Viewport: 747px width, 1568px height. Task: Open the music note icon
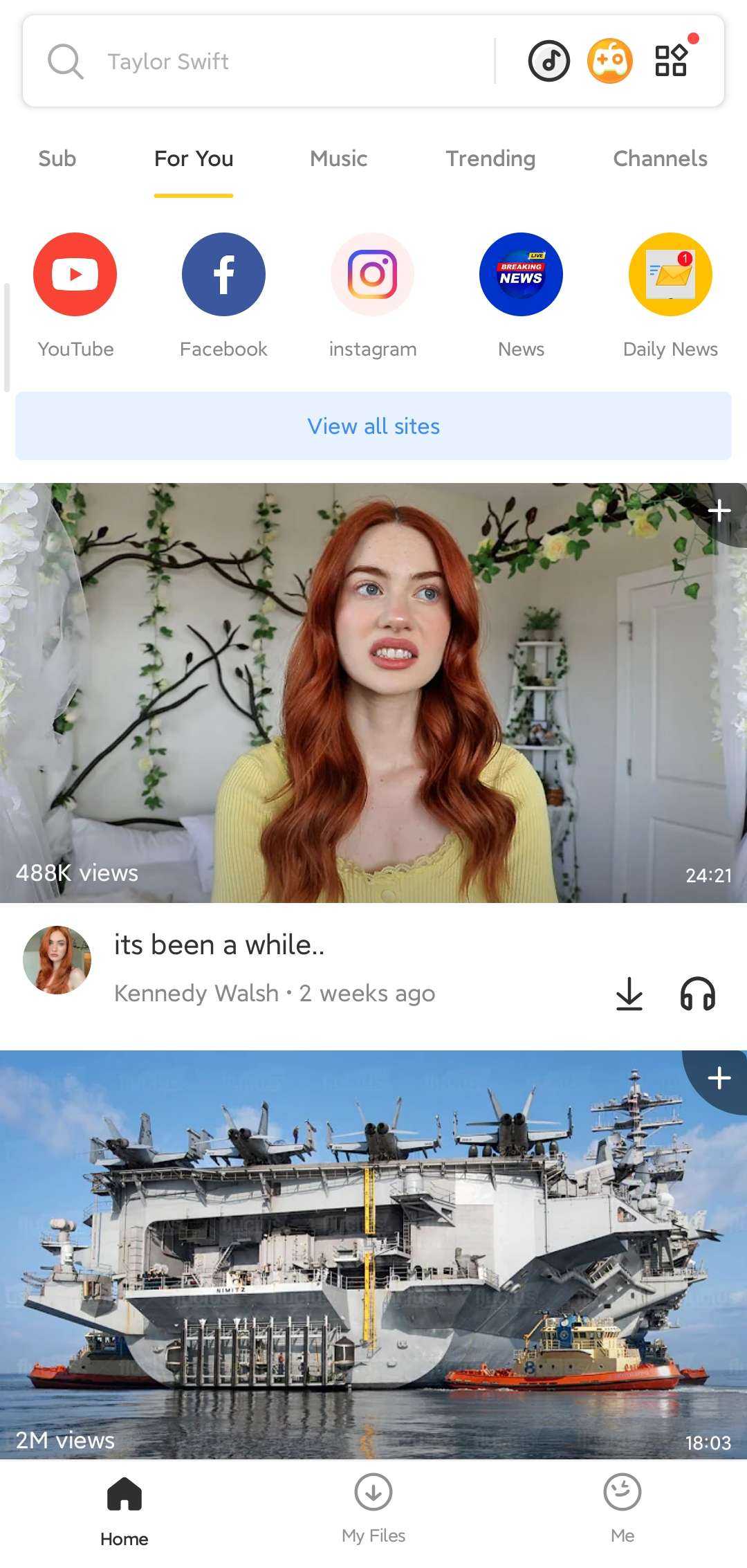[549, 62]
